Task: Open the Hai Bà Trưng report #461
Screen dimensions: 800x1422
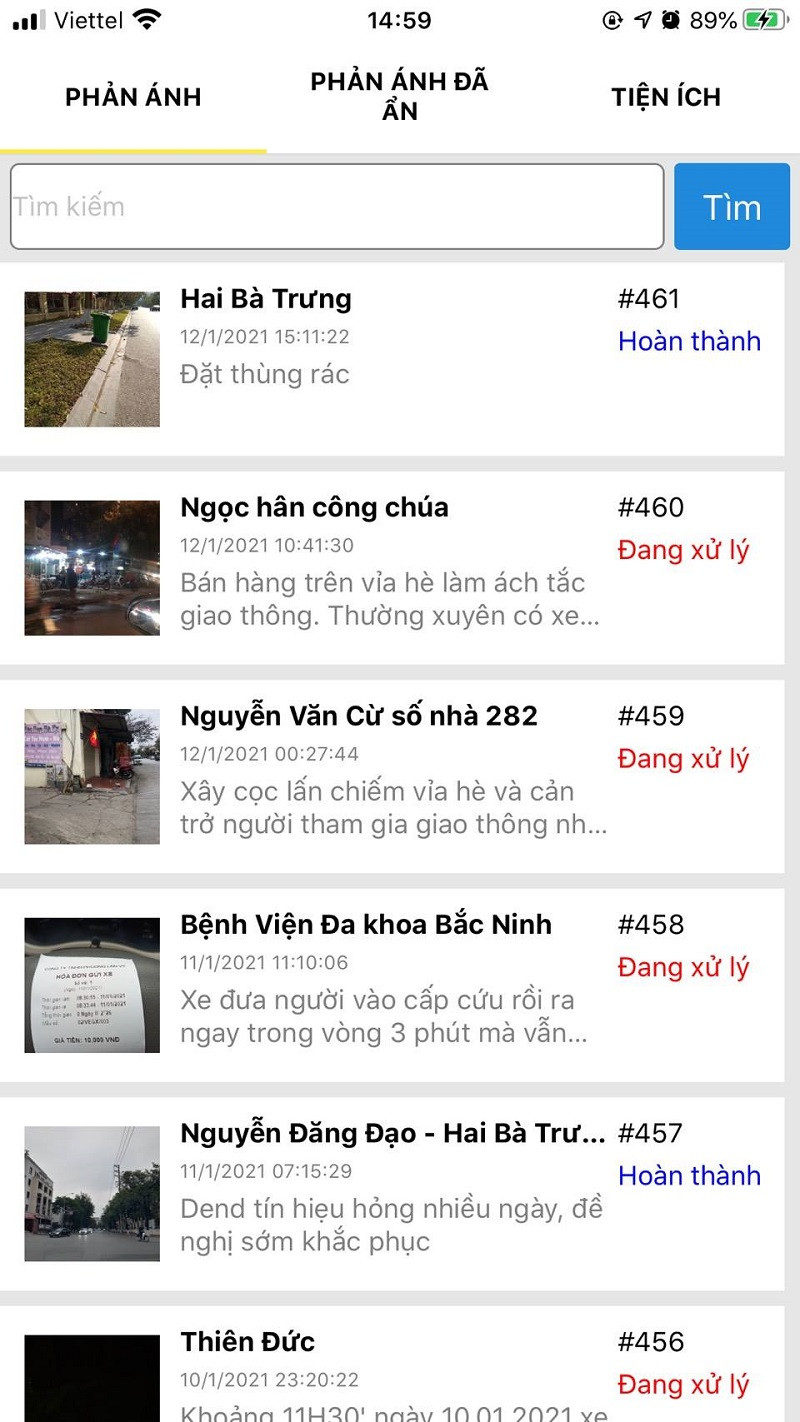Action: [390, 358]
